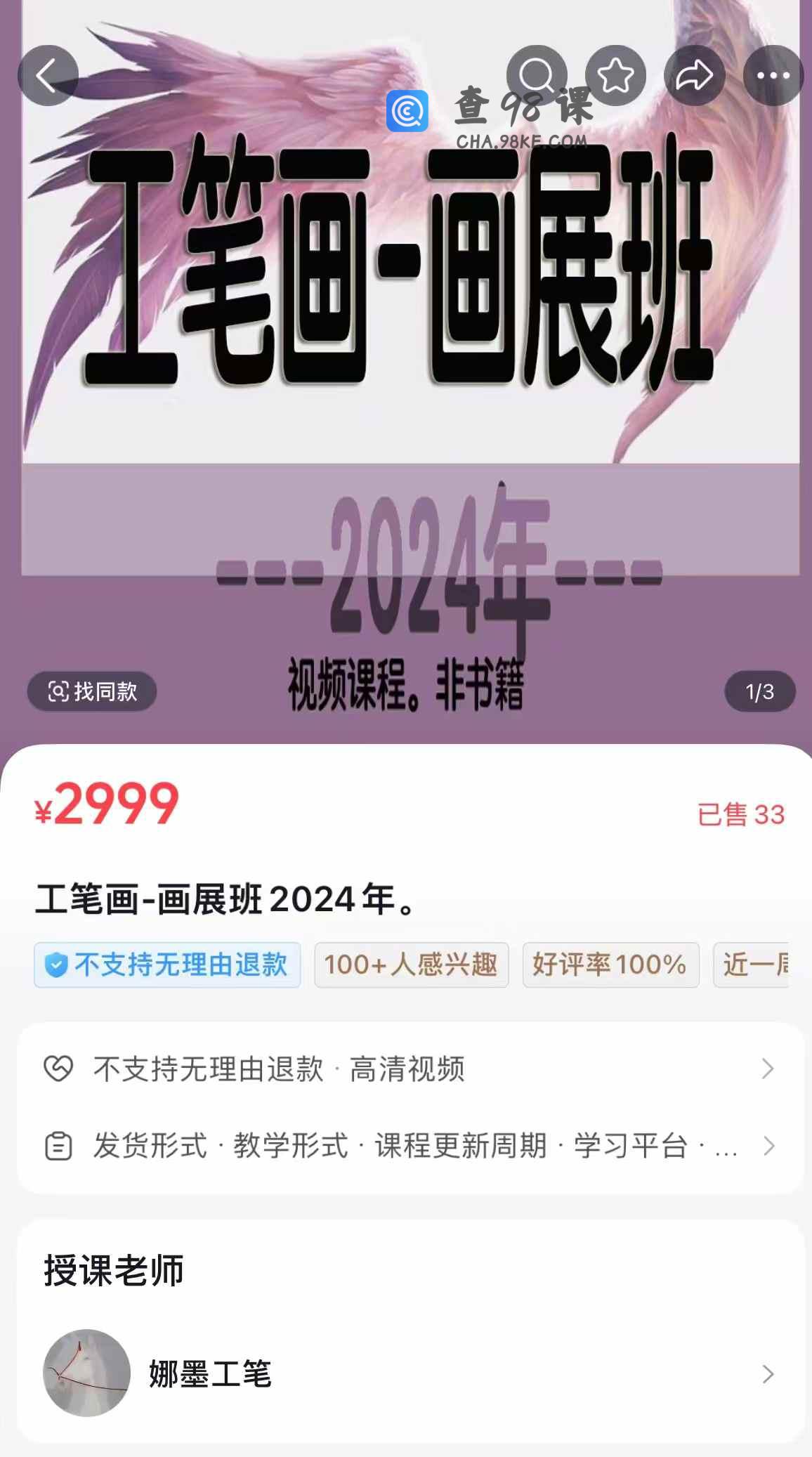Tap the 找同款 find similar button
Screen dimensions: 812x1457
92,691
